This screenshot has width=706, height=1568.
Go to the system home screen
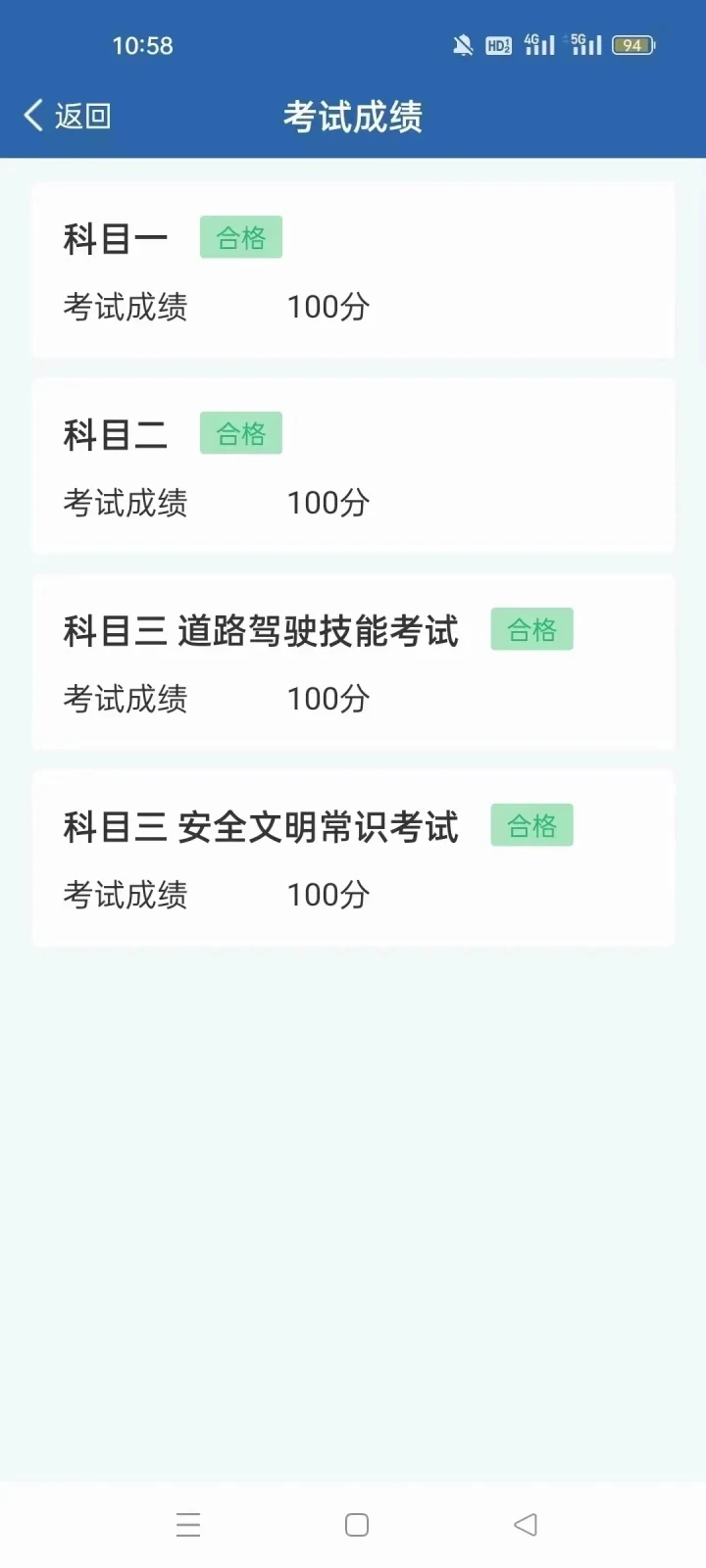[x=357, y=1524]
